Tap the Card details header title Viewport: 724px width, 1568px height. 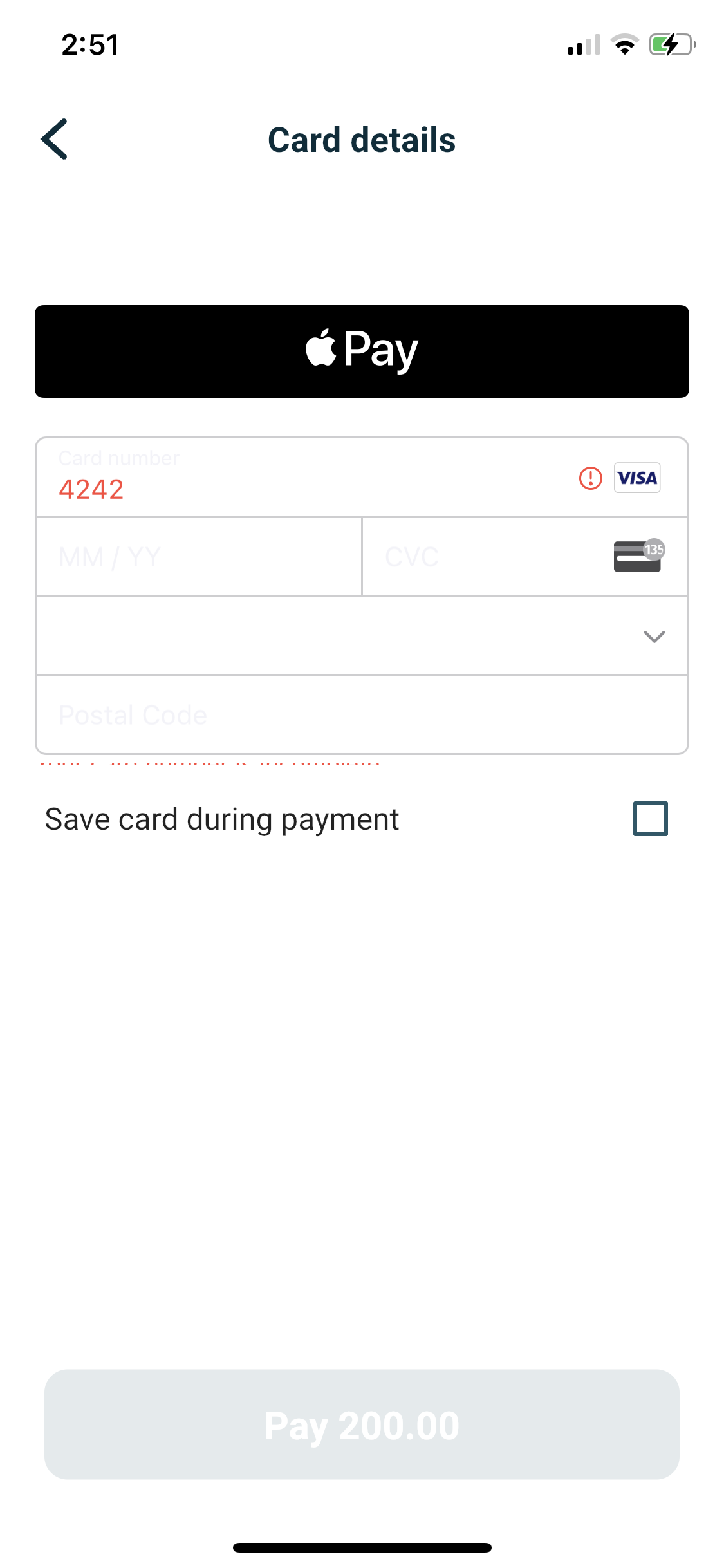tap(362, 139)
